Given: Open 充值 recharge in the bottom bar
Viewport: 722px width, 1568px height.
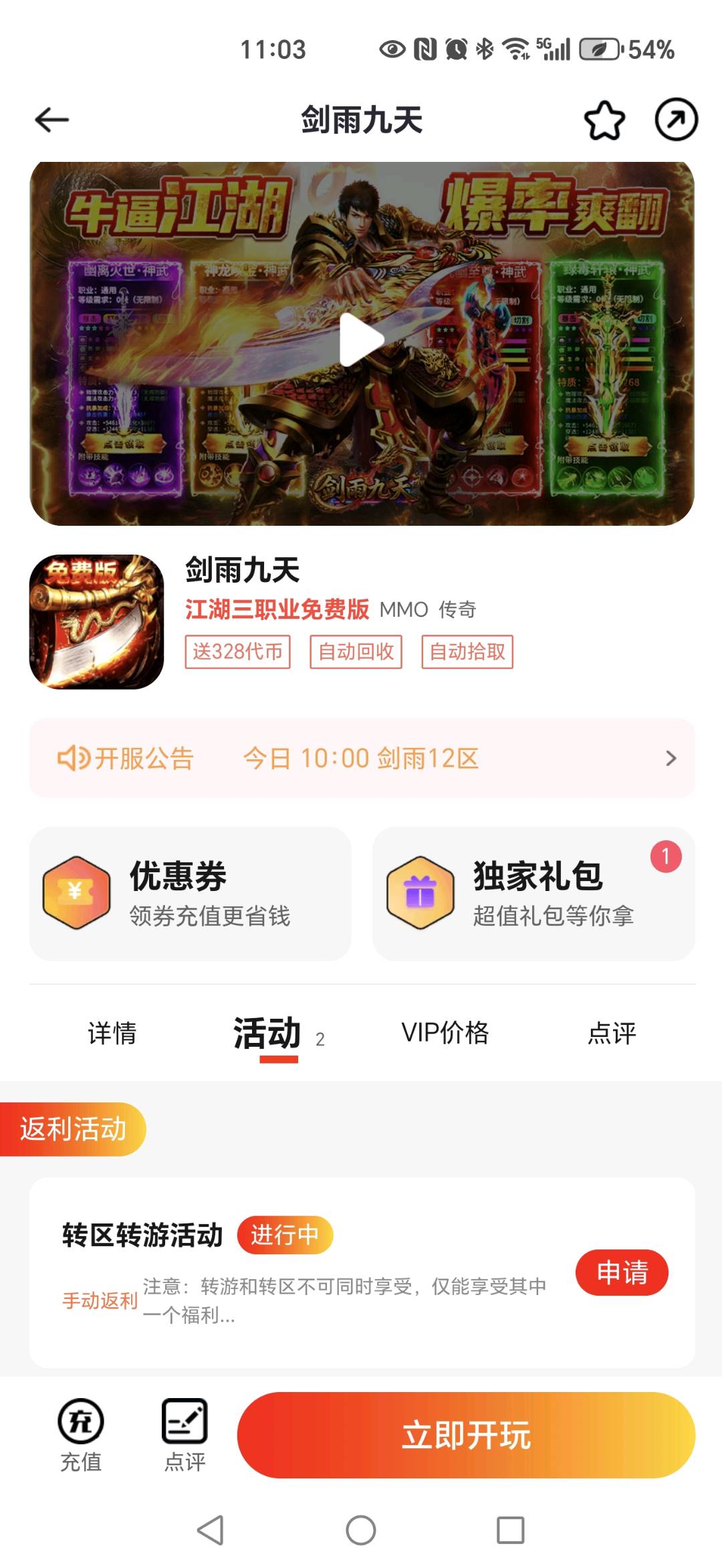Looking at the screenshot, I should click(x=81, y=1434).
